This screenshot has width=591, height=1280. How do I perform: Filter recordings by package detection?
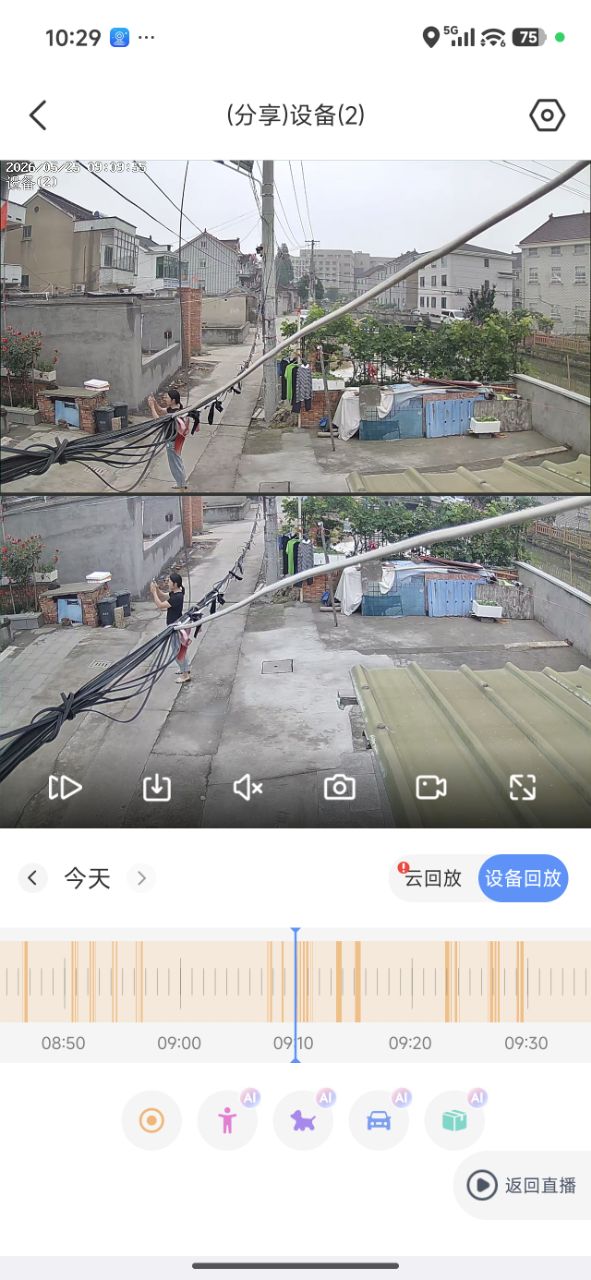(x=455, y=1120)
